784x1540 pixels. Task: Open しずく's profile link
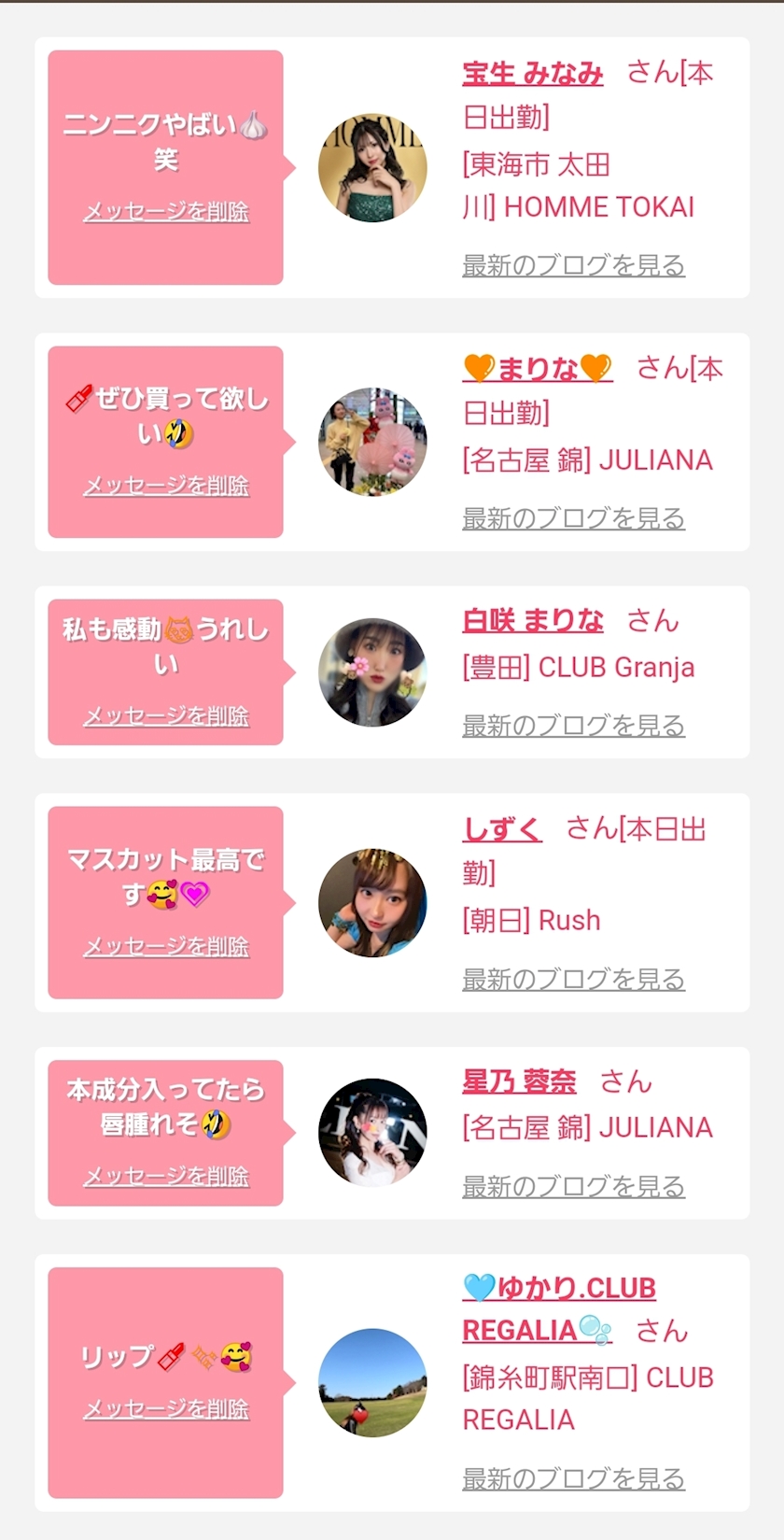pyautogui.click(x=501, y=829)
